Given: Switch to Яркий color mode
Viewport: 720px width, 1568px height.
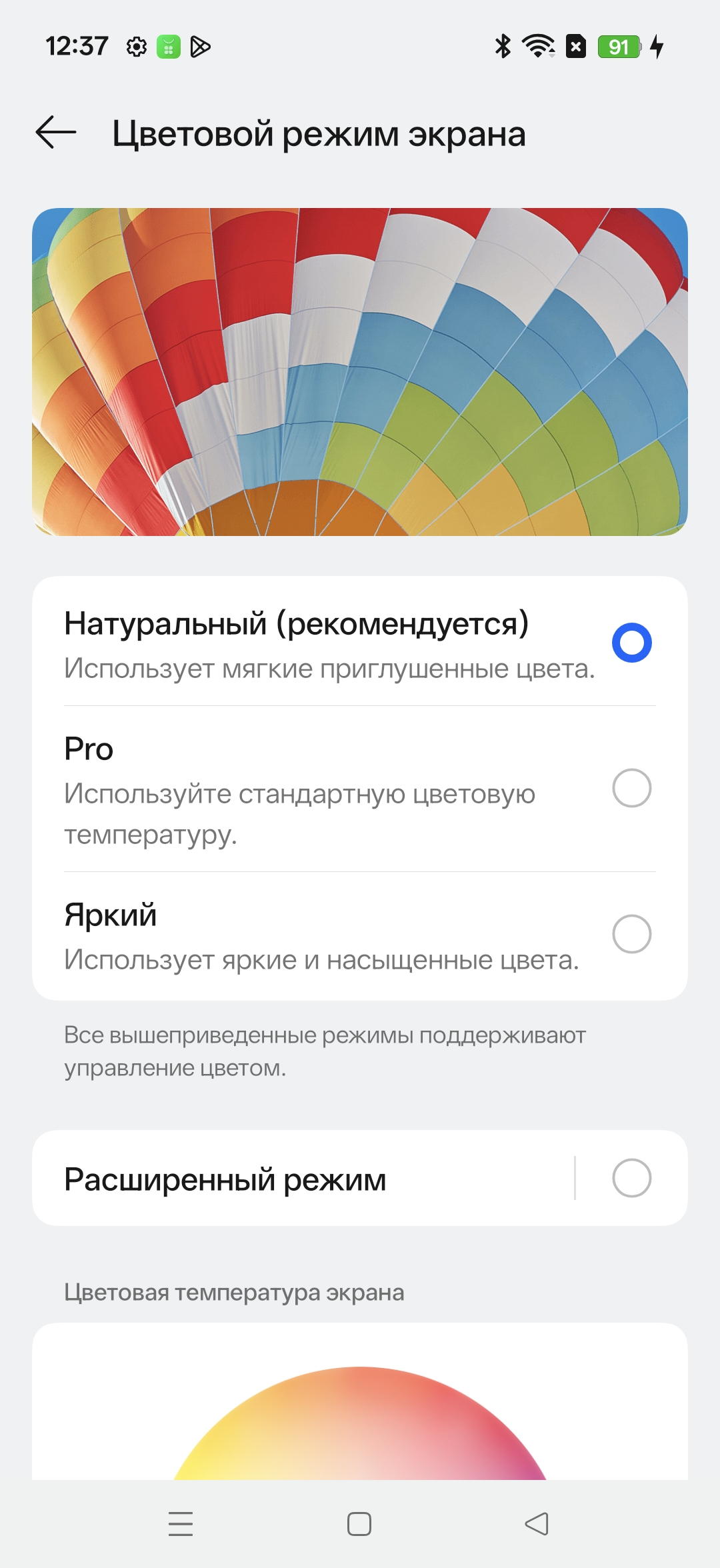Looking at the screenshot, I should coord(631,934).
